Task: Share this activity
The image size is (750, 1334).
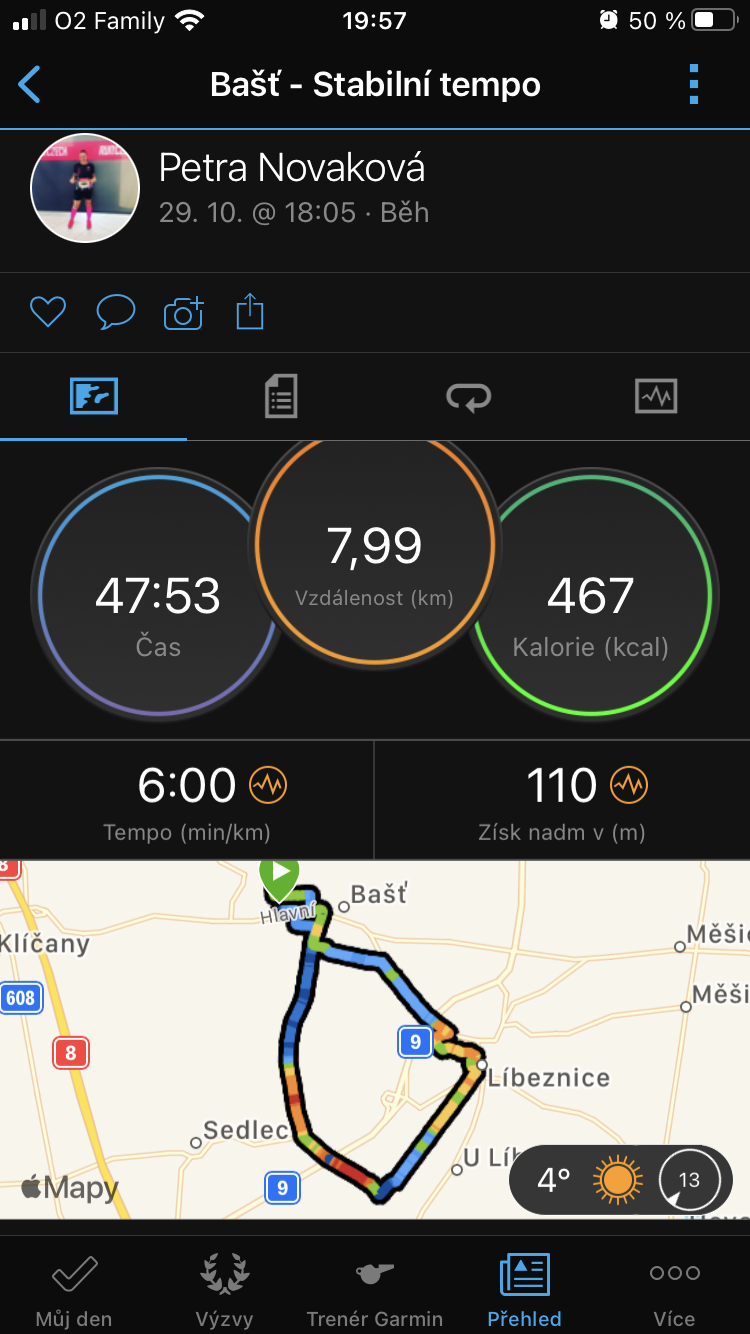Action: pyautogui.click(x=250, y=313)
